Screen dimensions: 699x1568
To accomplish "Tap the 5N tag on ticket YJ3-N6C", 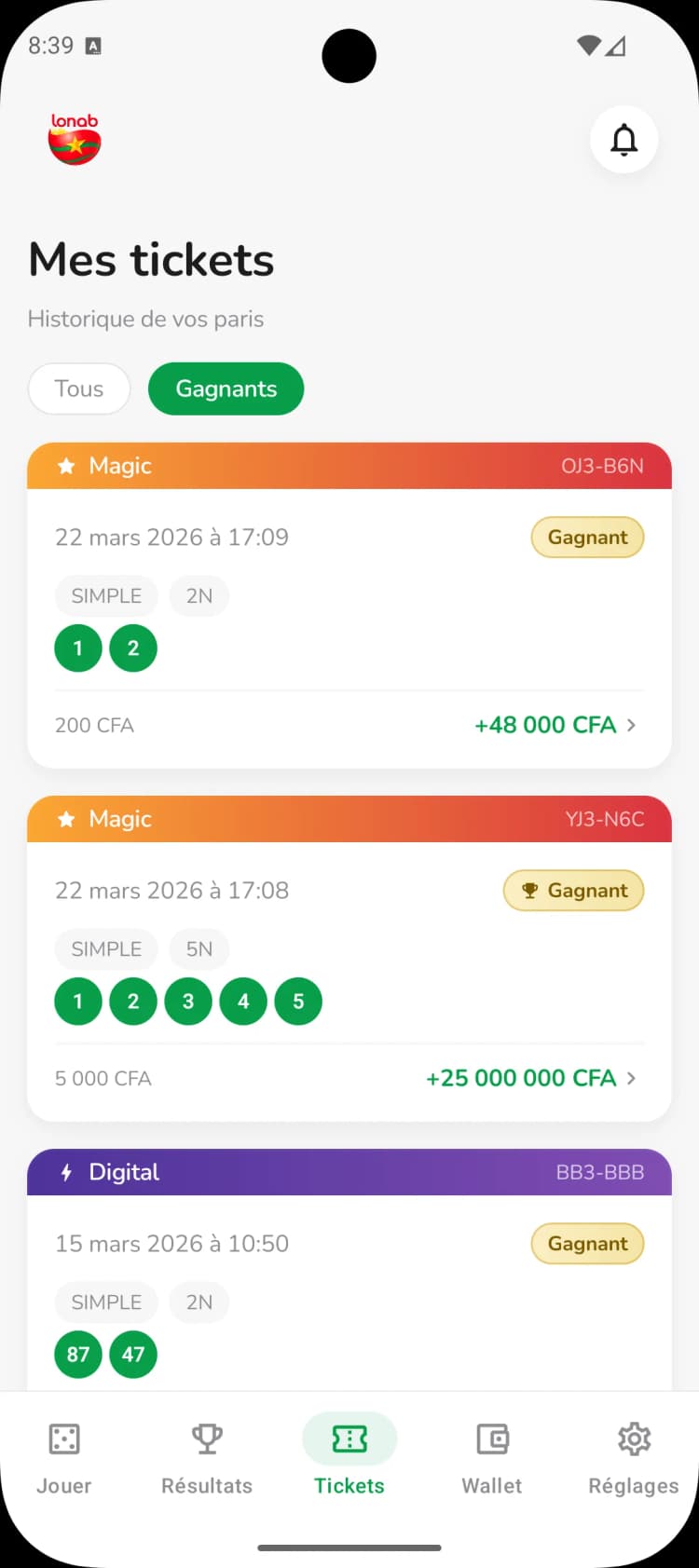I will click(199, 948).
